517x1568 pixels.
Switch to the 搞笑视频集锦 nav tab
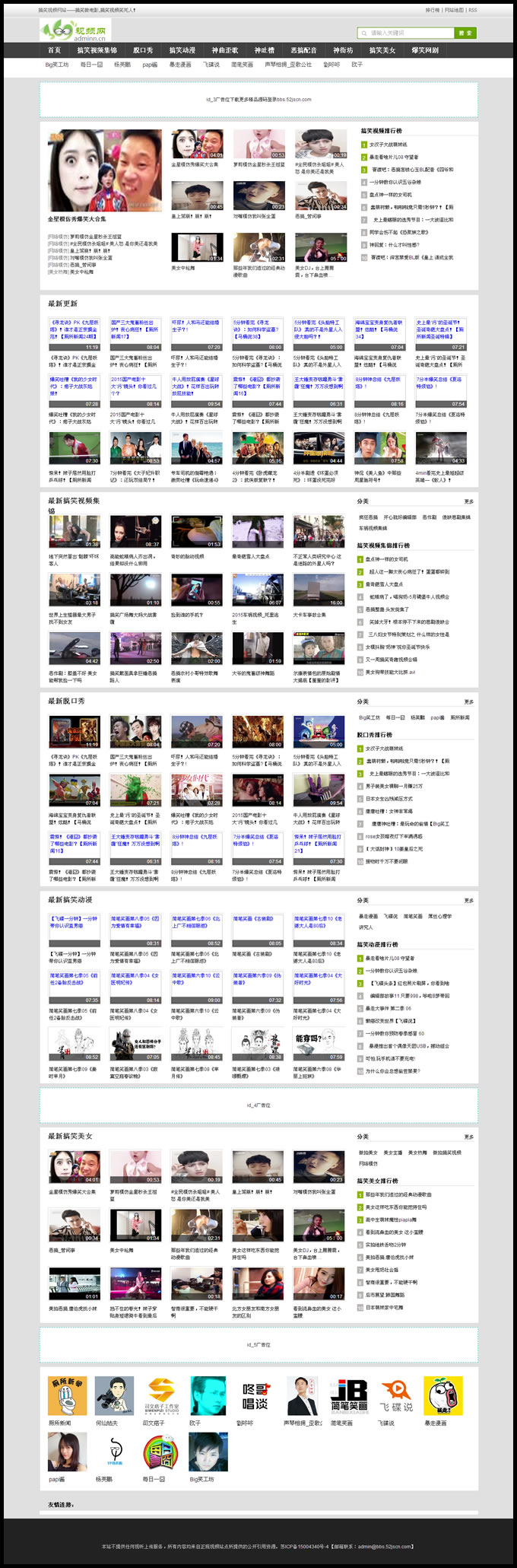tap(97, 50)
